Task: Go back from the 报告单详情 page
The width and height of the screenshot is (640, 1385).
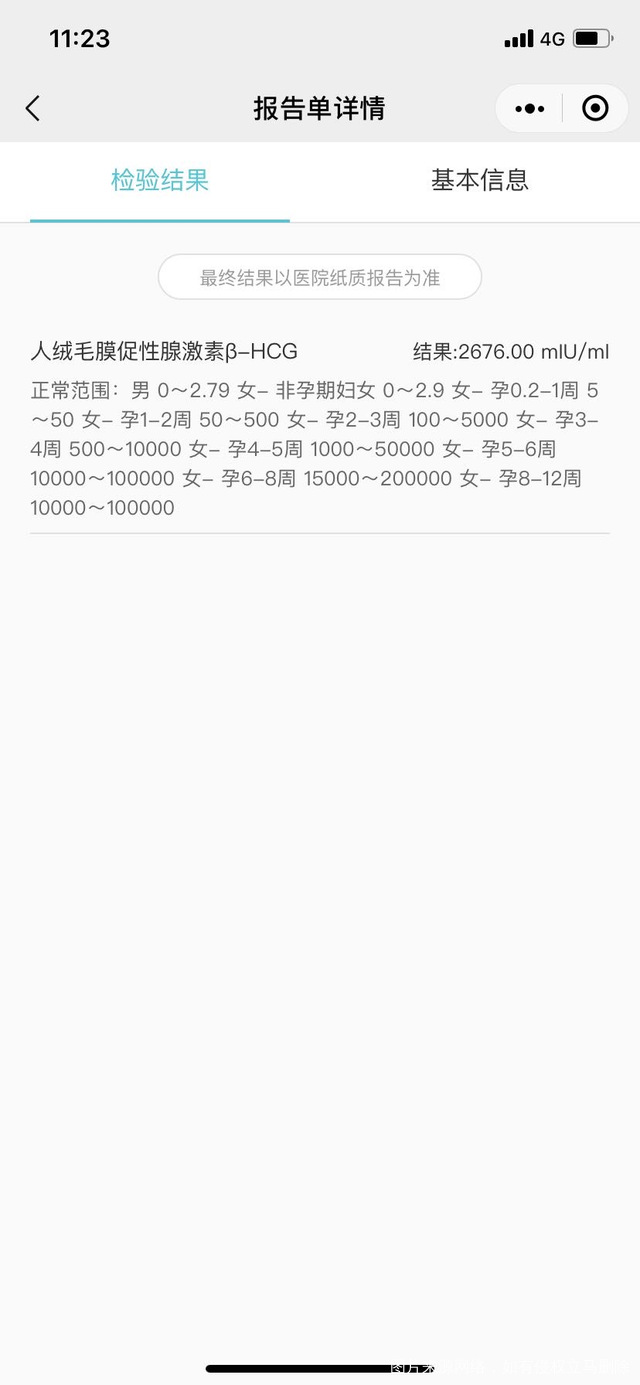Action: click(x=33, y=108)
